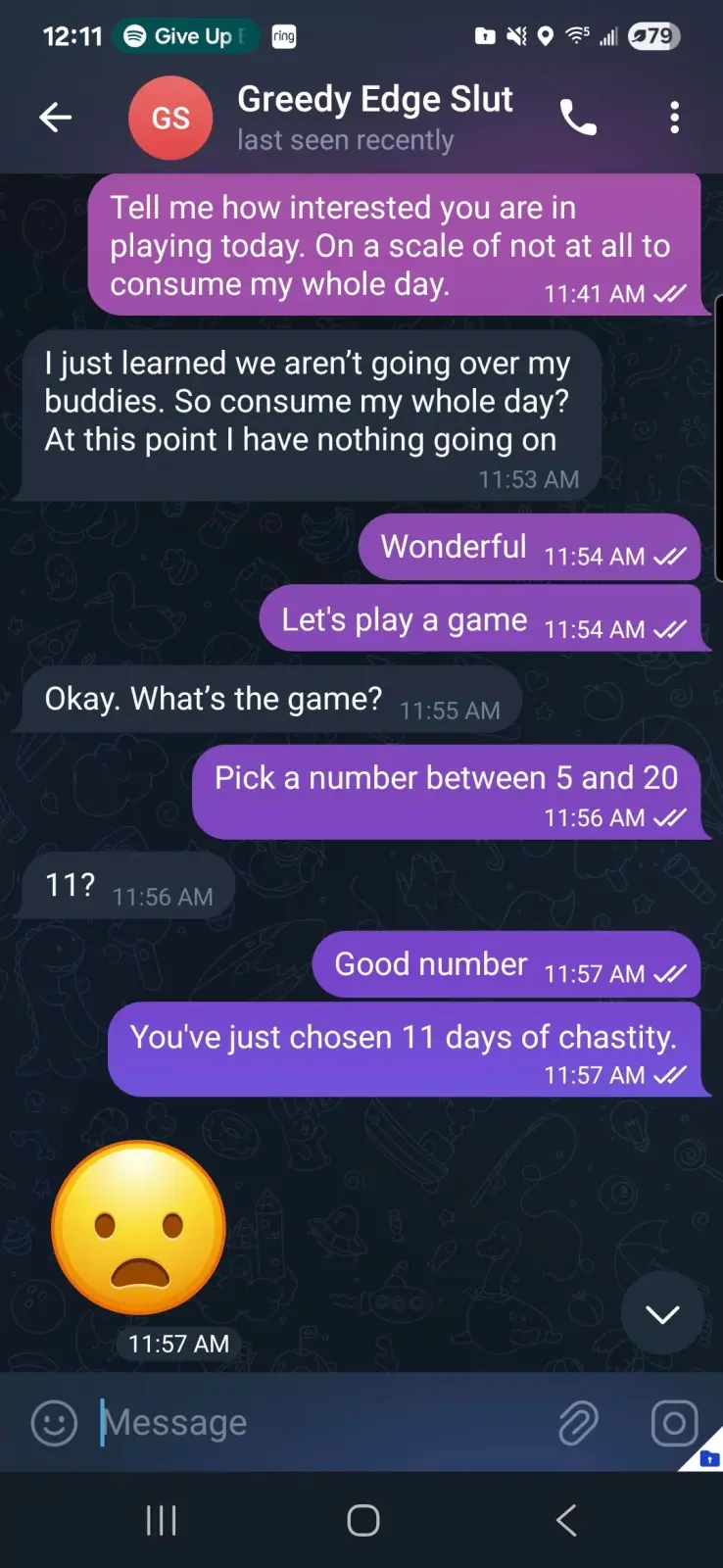Viewport: 723px width, 1568px height.
Task: Open the camera for a video message
Action: tap(674, 1423)
